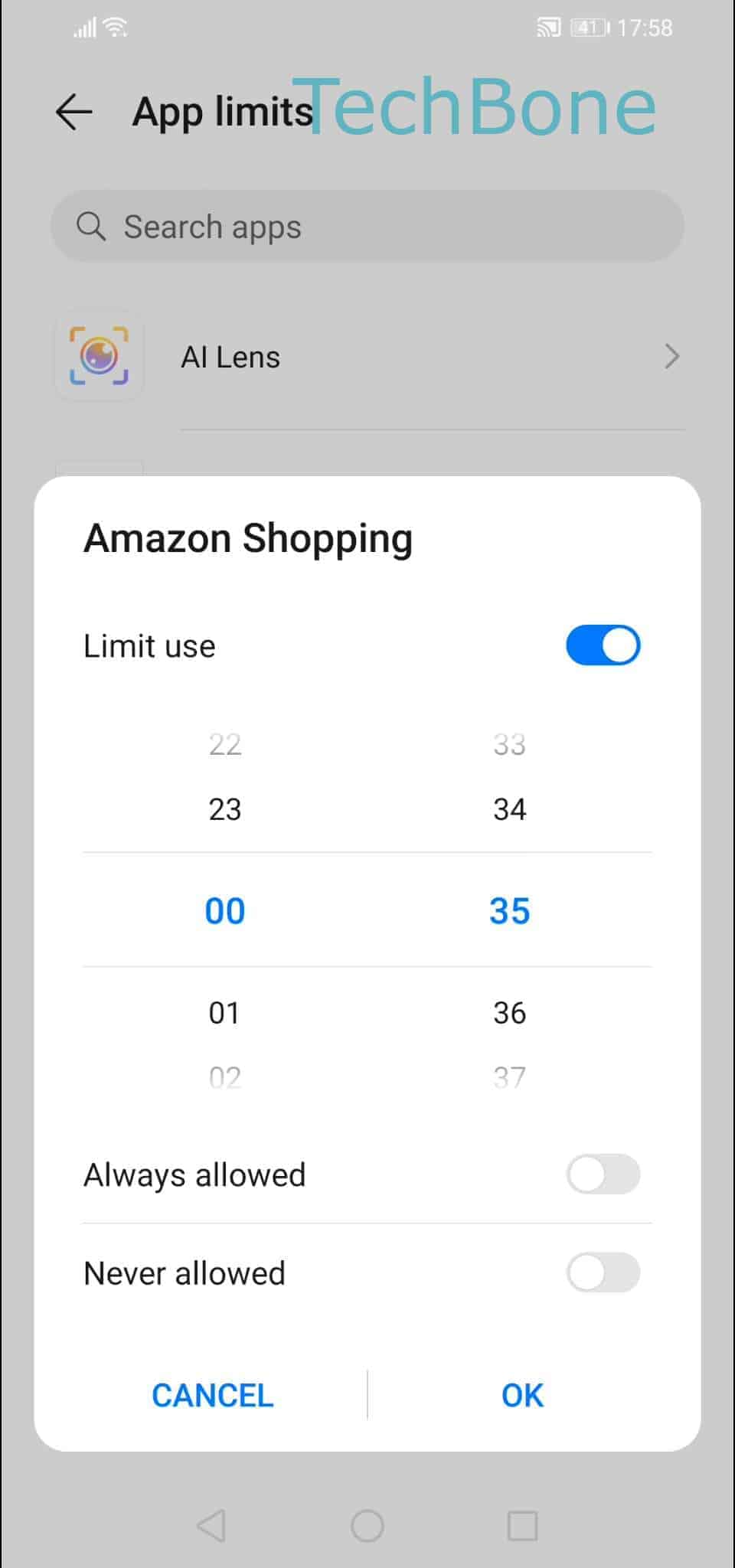Tap the system back button
The image size is (735, 1568).
coord(211,1525)
